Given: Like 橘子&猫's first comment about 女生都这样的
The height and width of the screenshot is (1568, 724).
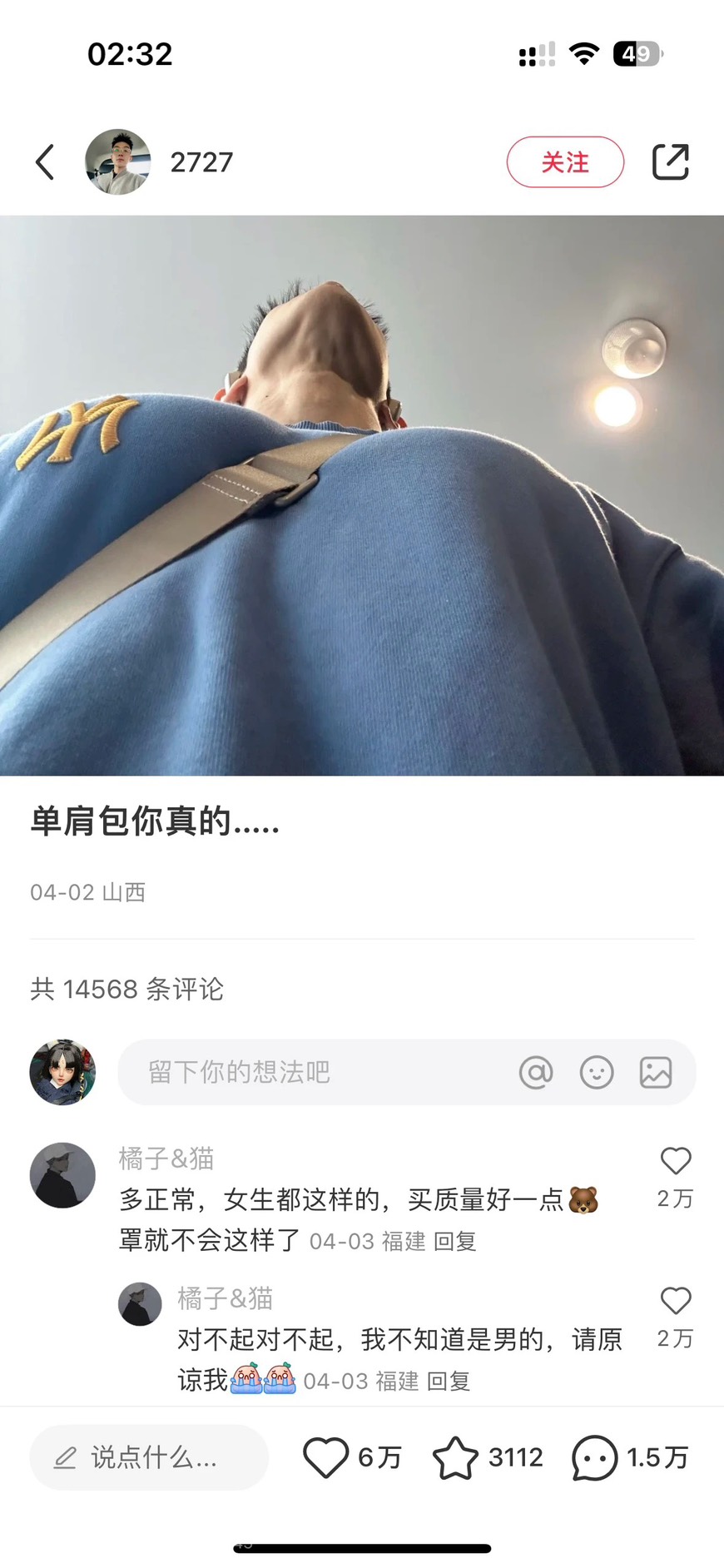Looking at the screenshot, I should click(676, 1162).
